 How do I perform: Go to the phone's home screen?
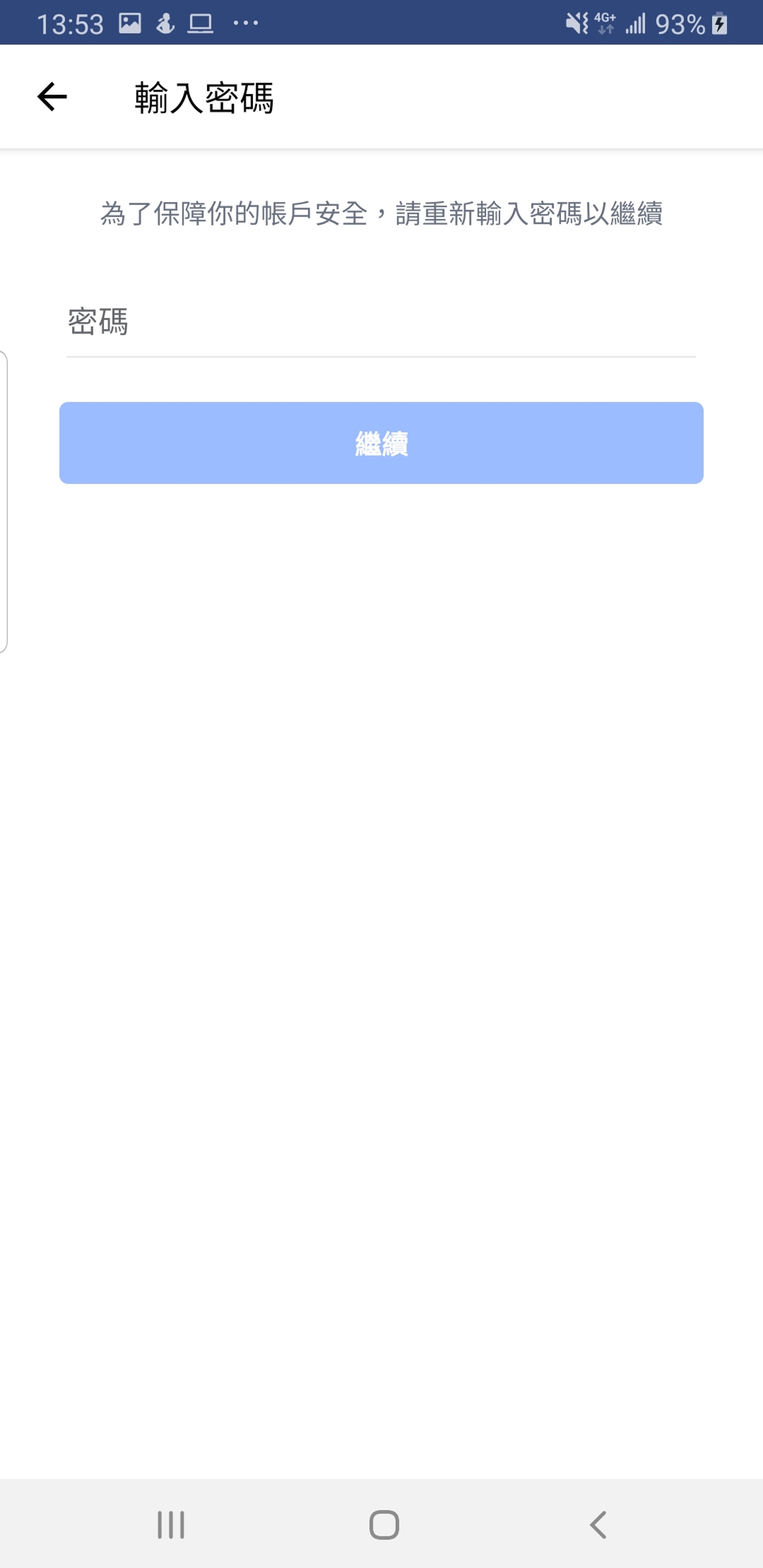[383, 1524]
